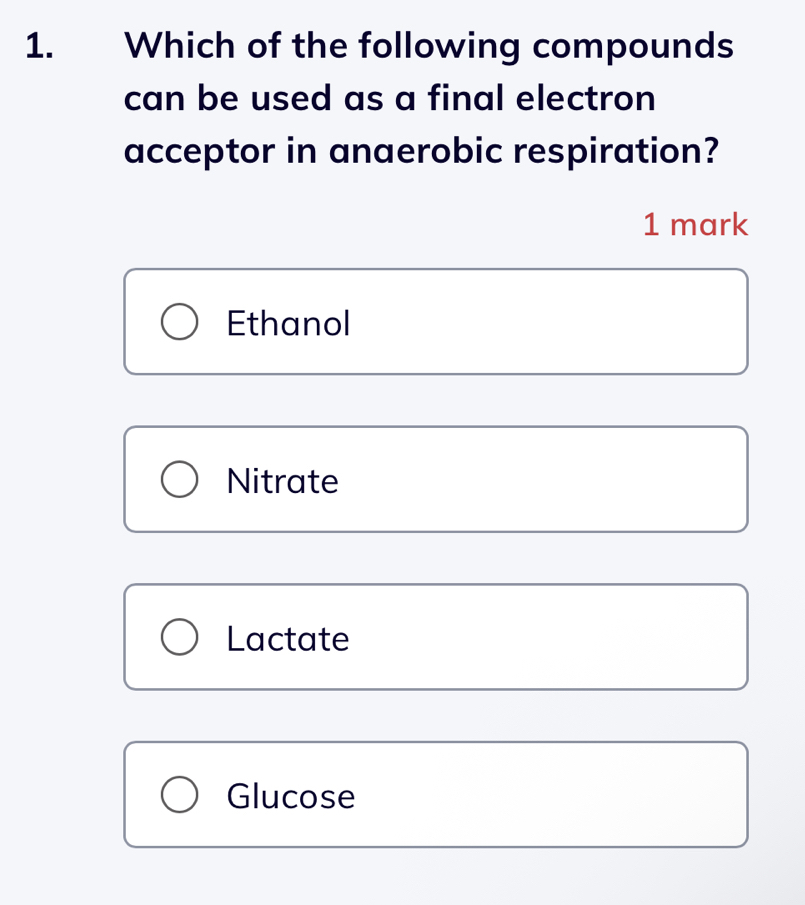805x905 pixels.
Task: Select the Glucose radio button
Action: click(x=179, y=795)
